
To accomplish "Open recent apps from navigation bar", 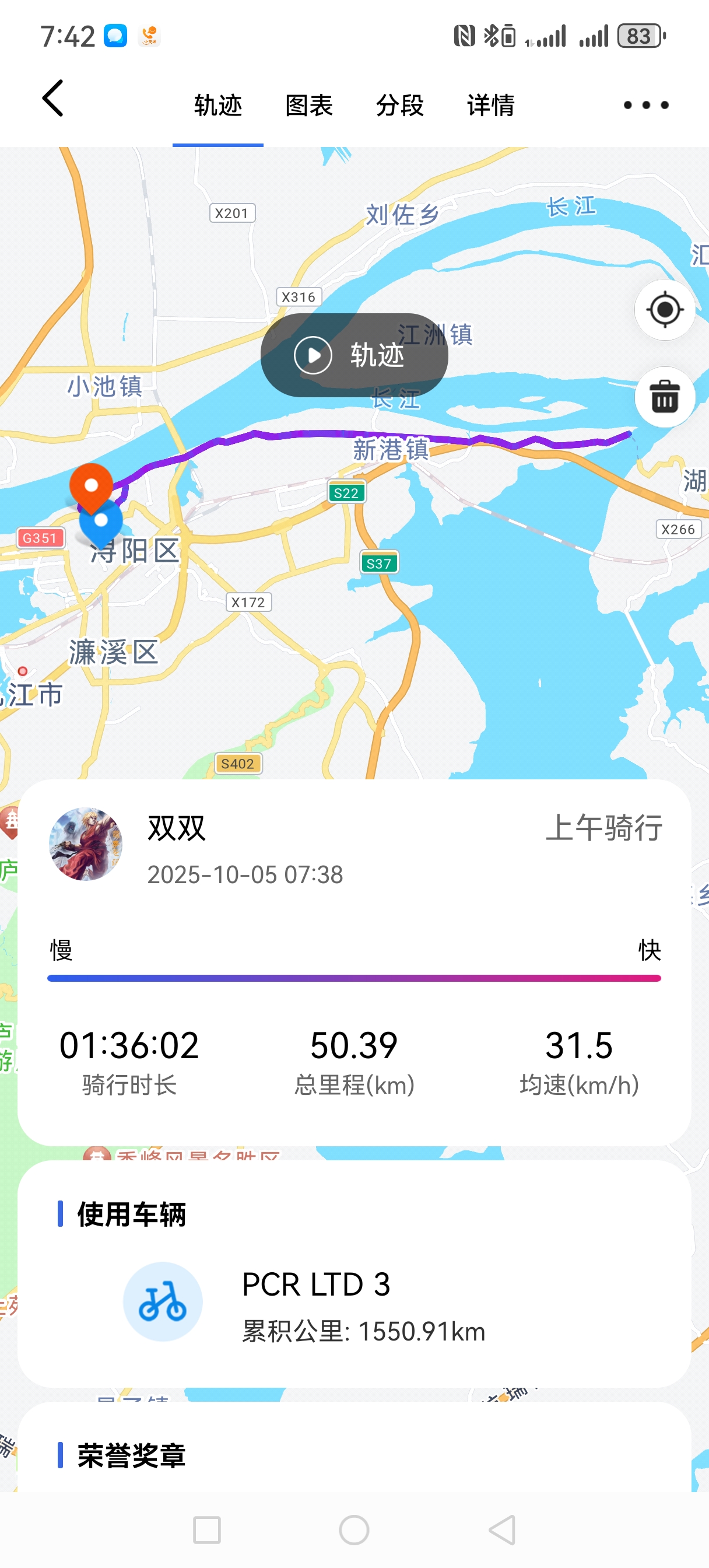I will tap(206, 1529).
